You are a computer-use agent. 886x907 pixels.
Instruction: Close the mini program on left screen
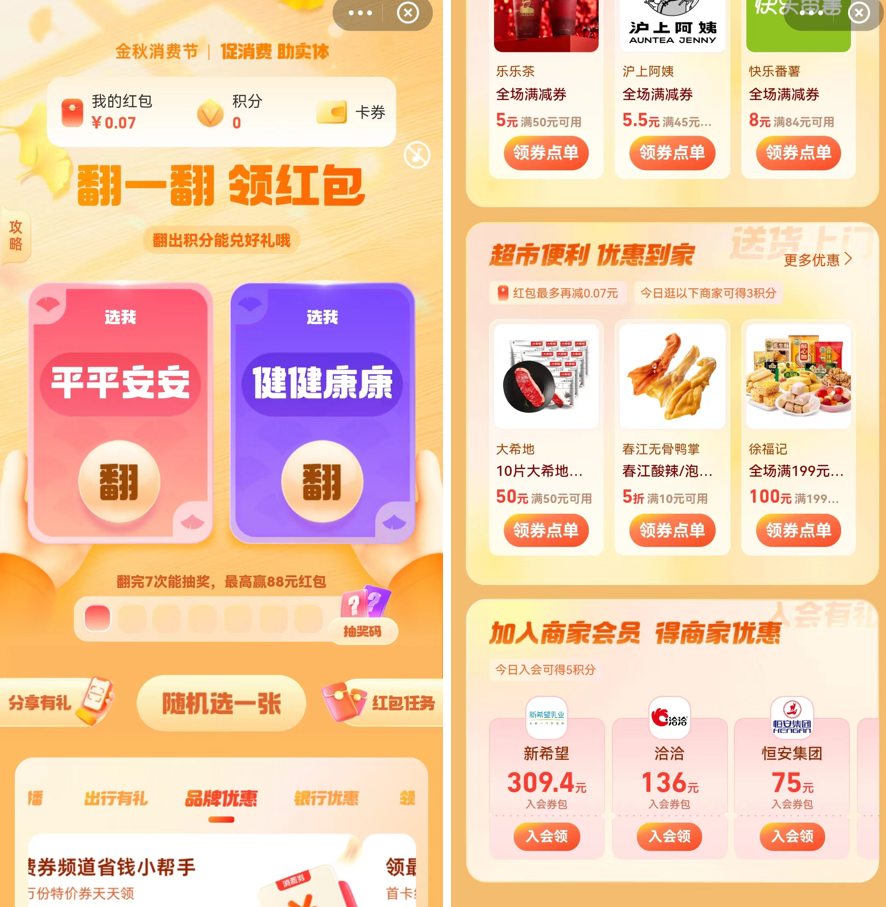[x=408, y=13]
